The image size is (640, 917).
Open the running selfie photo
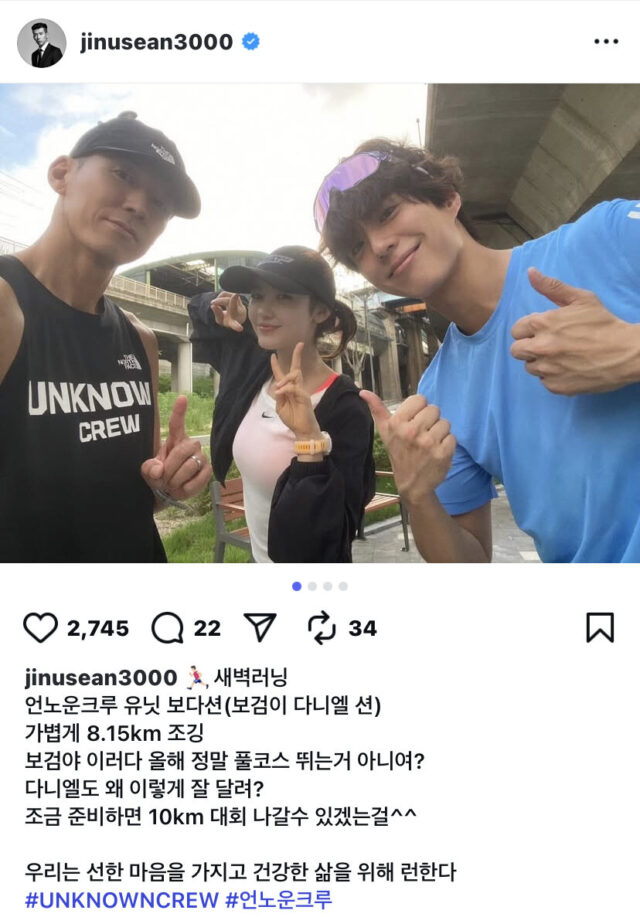pos(320,323)
